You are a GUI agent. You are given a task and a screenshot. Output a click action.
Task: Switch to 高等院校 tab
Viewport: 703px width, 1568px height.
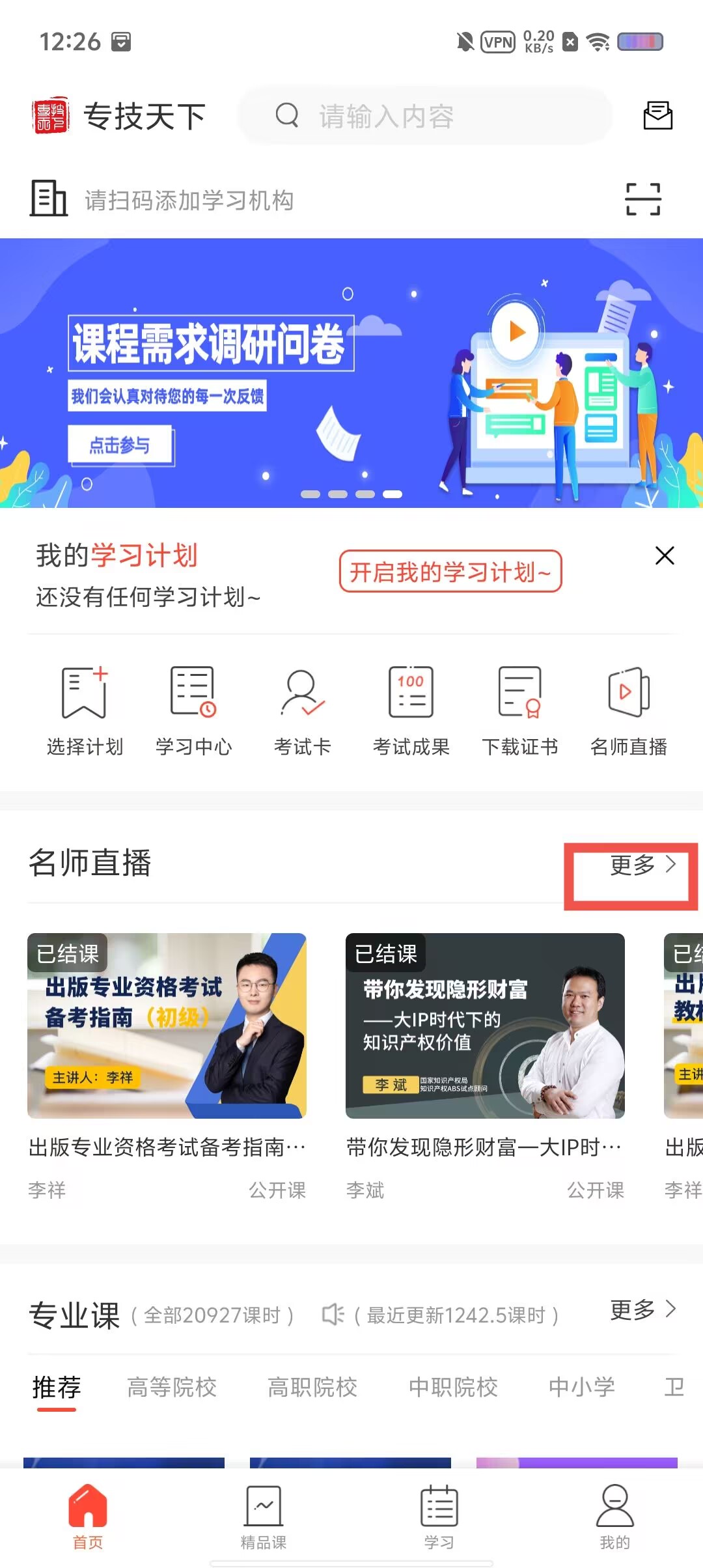coord(172,1387)
